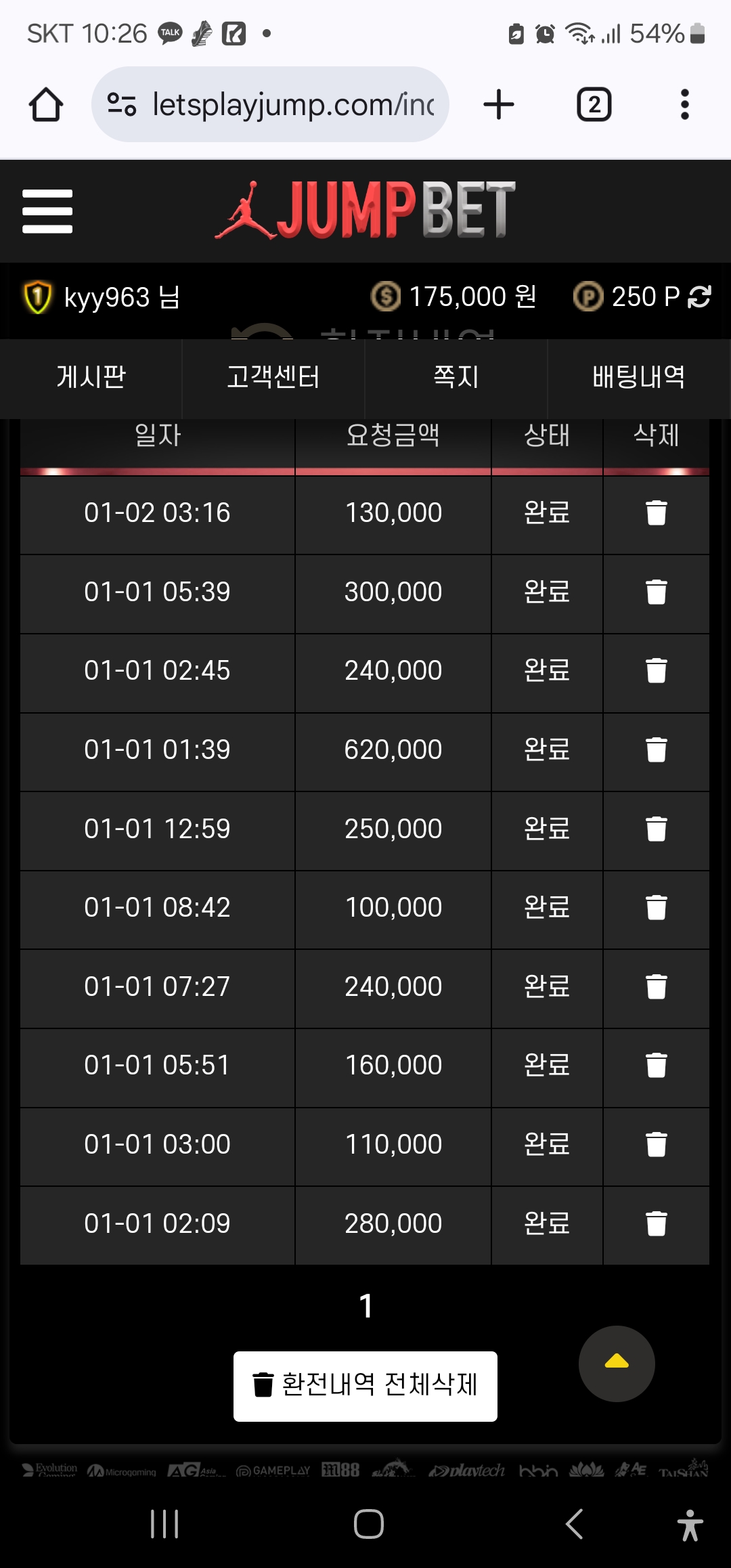Open the browser address bar
731x1568 pixels.
pyautogui.click(x=270, y=104)
